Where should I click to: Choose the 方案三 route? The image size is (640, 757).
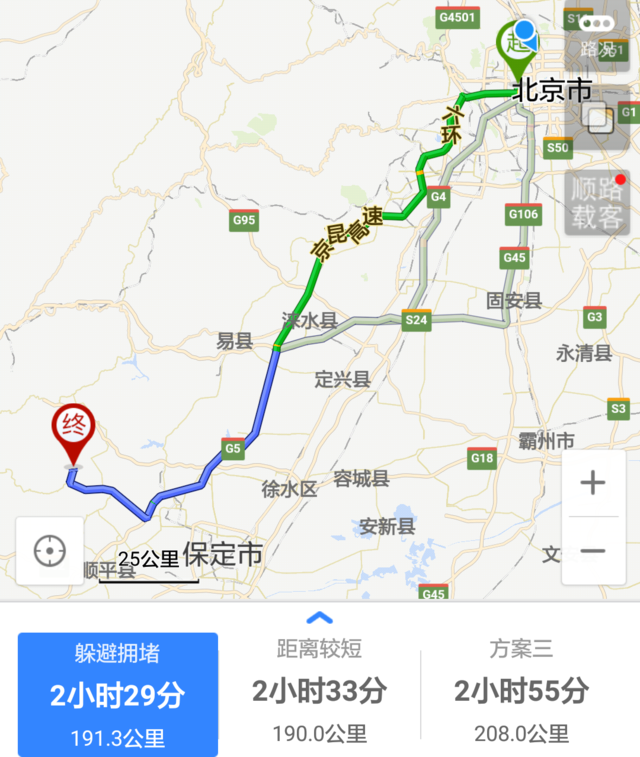pyautogui.click(x=521, y=694)
